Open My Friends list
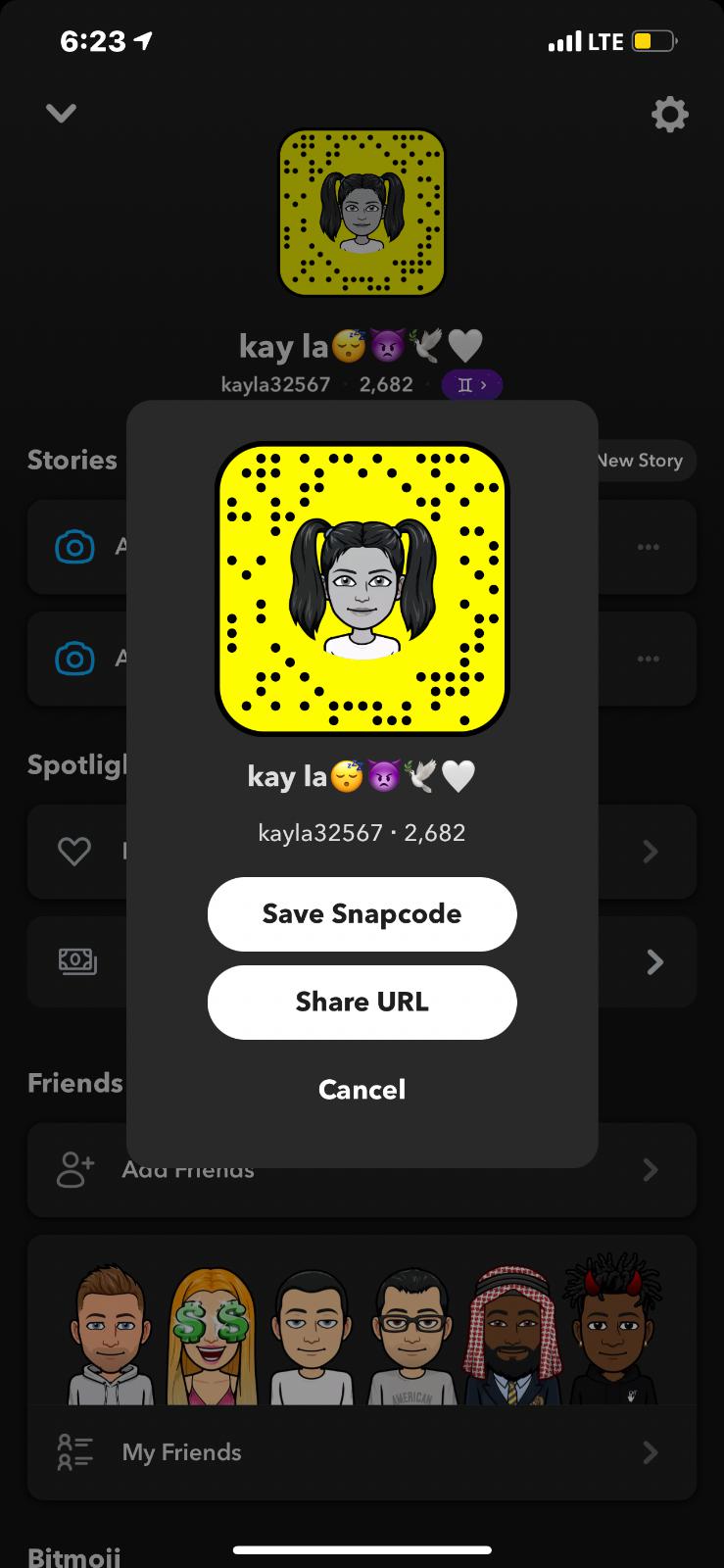This screenshot has height=1568, width=724. coord(362,1452)
